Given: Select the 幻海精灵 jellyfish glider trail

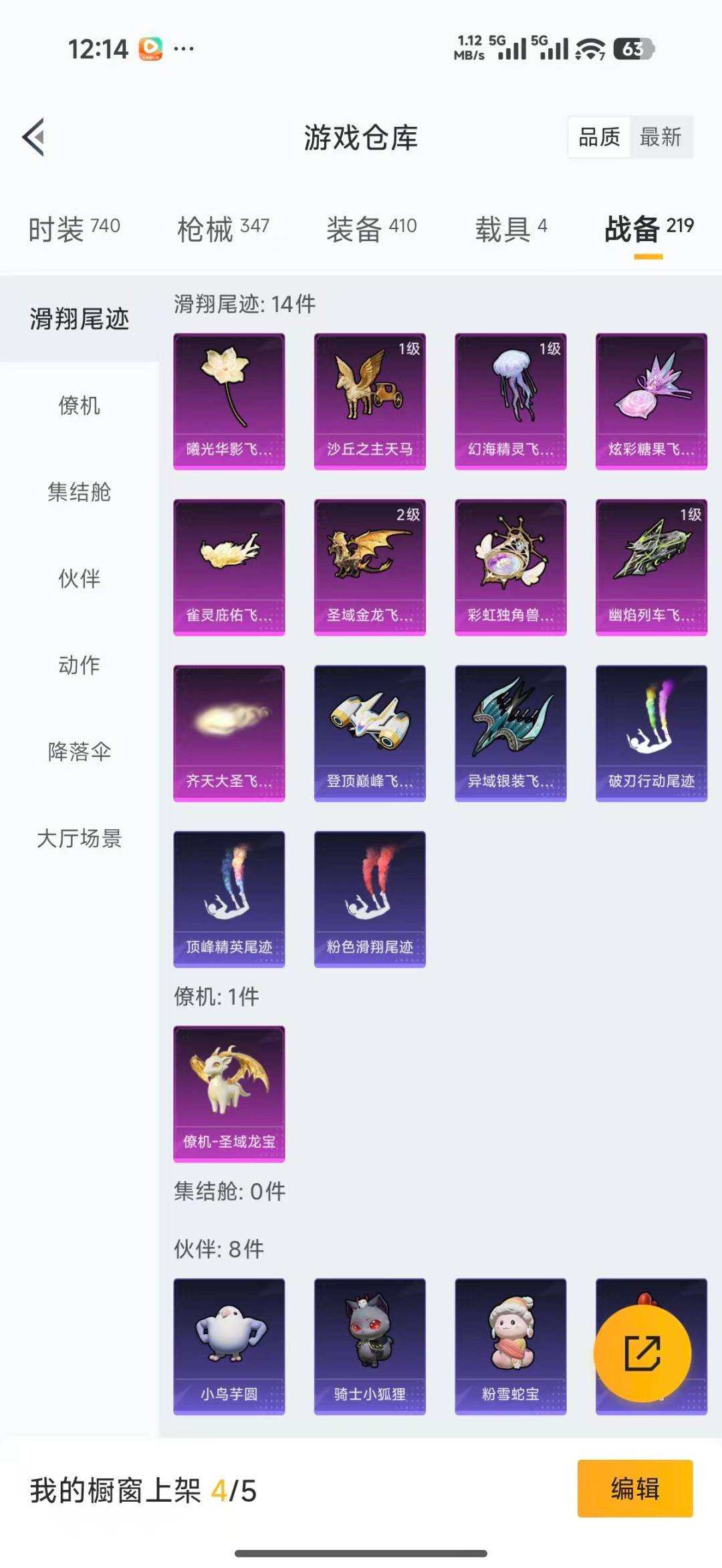Looking at the screenshot, I should tap(510, 400).
